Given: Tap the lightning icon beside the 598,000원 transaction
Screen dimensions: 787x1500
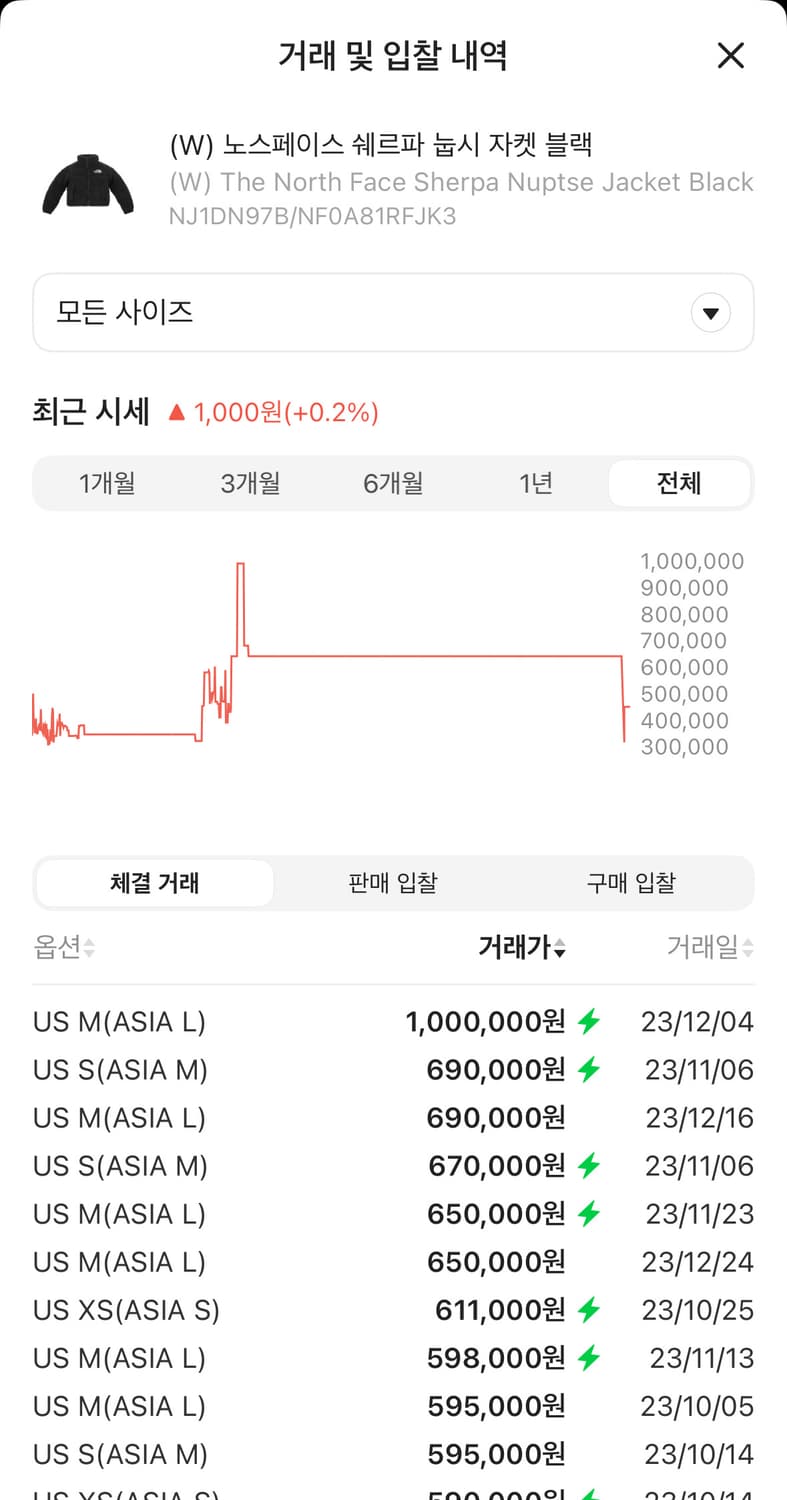Looking at the screenshot, I should tap(589, 1357).
